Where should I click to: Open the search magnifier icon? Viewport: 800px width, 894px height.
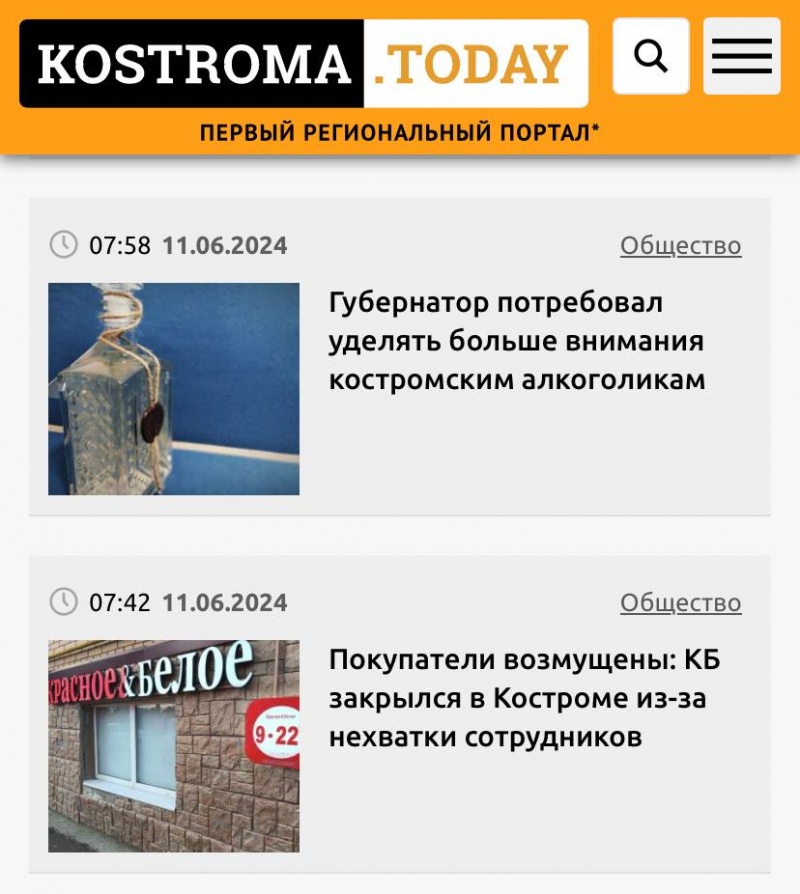click(x=651, y=56)
